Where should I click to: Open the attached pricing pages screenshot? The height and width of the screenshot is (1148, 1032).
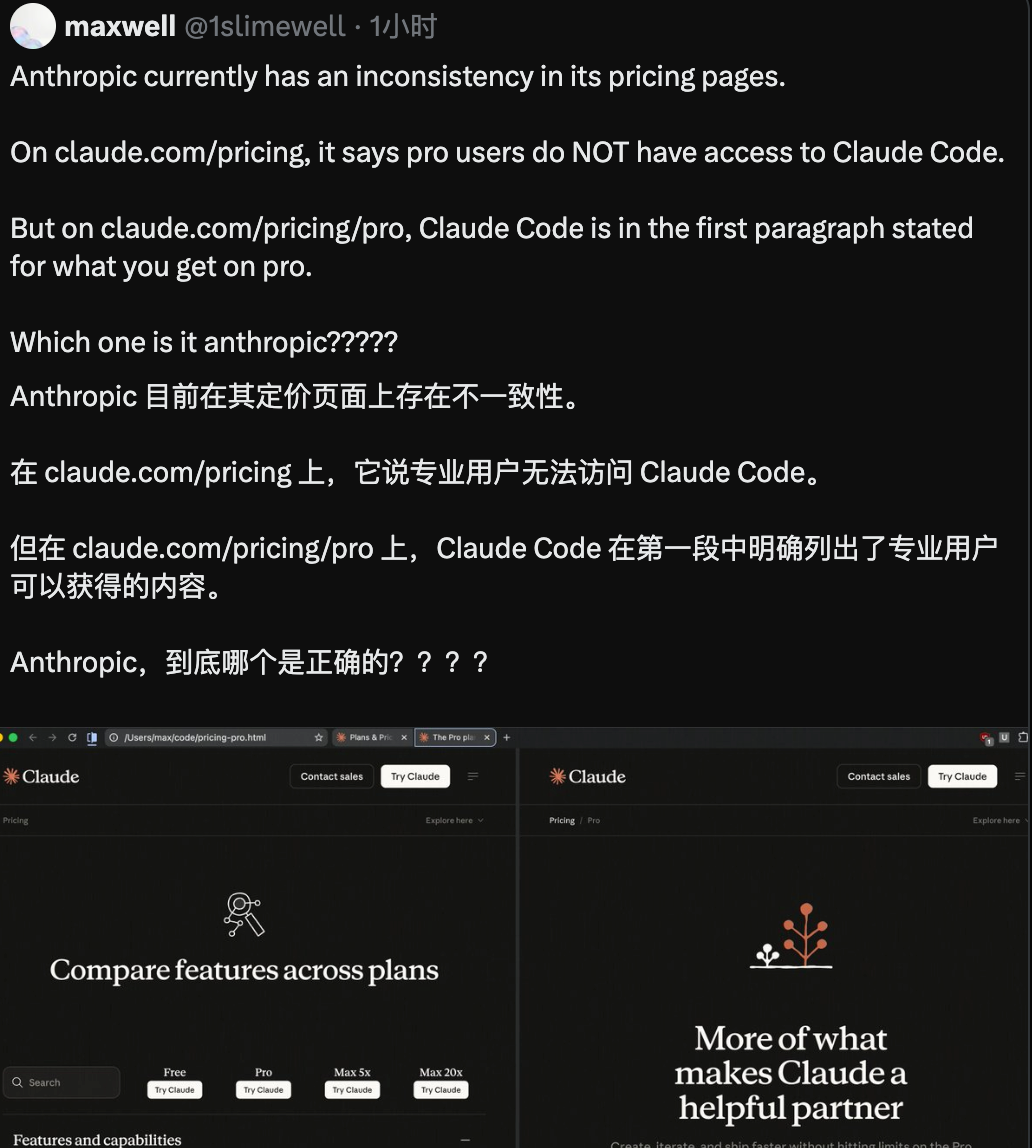tap(516, 940)
